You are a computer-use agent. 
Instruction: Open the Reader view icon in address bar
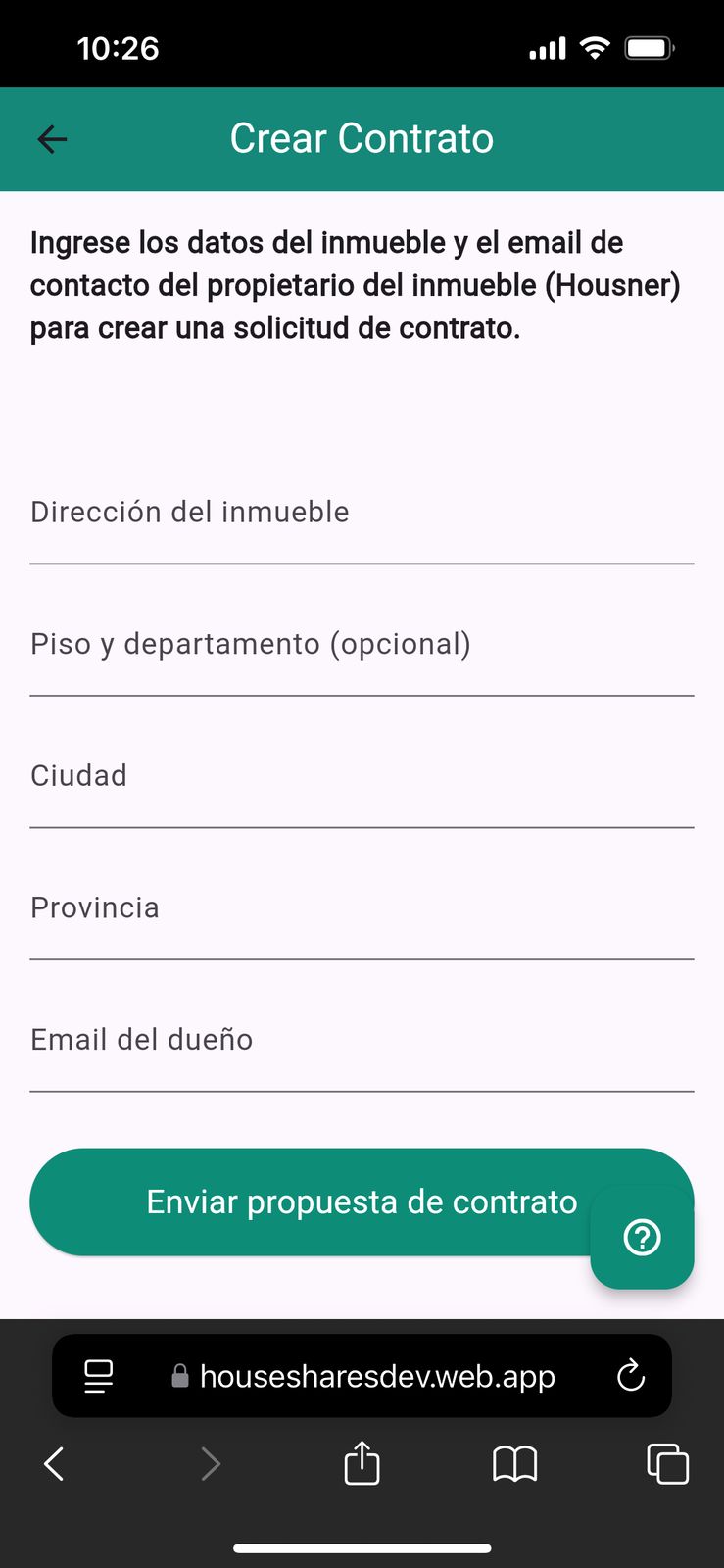coord(97,1375)
